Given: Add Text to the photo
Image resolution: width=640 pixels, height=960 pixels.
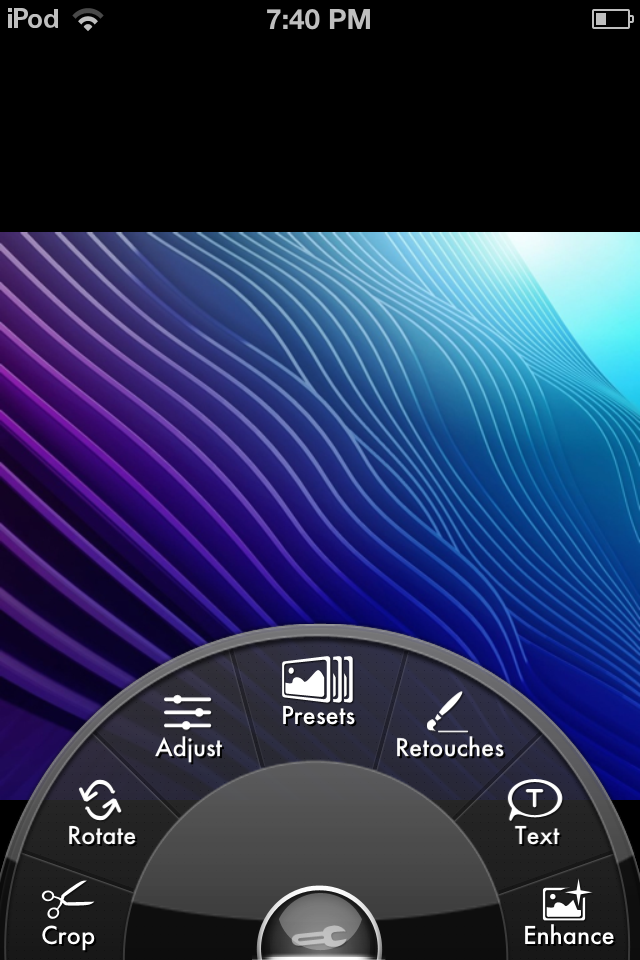Looking at the screenshot, I should (x=536, y=814).
